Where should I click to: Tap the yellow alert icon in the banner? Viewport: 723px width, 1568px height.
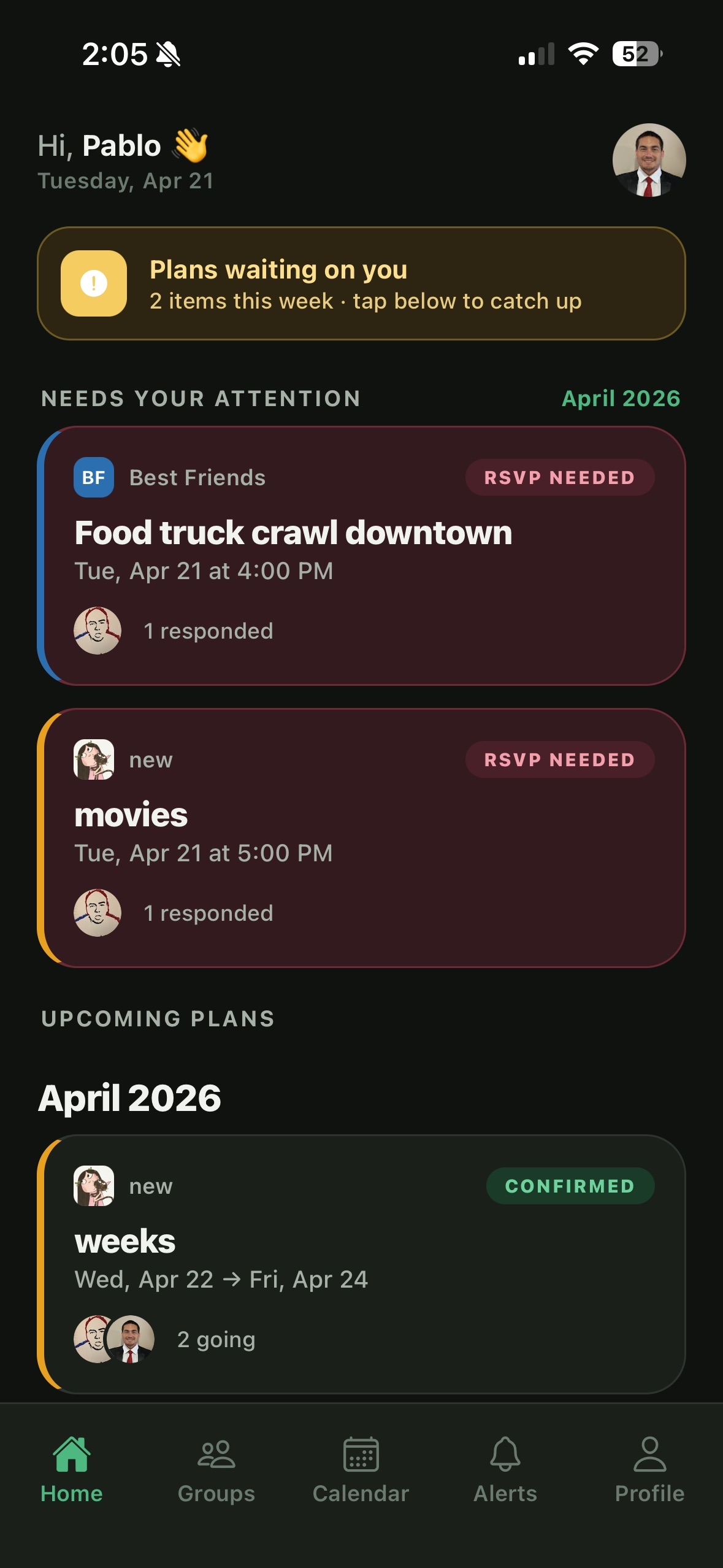click(x=93, y=284)
